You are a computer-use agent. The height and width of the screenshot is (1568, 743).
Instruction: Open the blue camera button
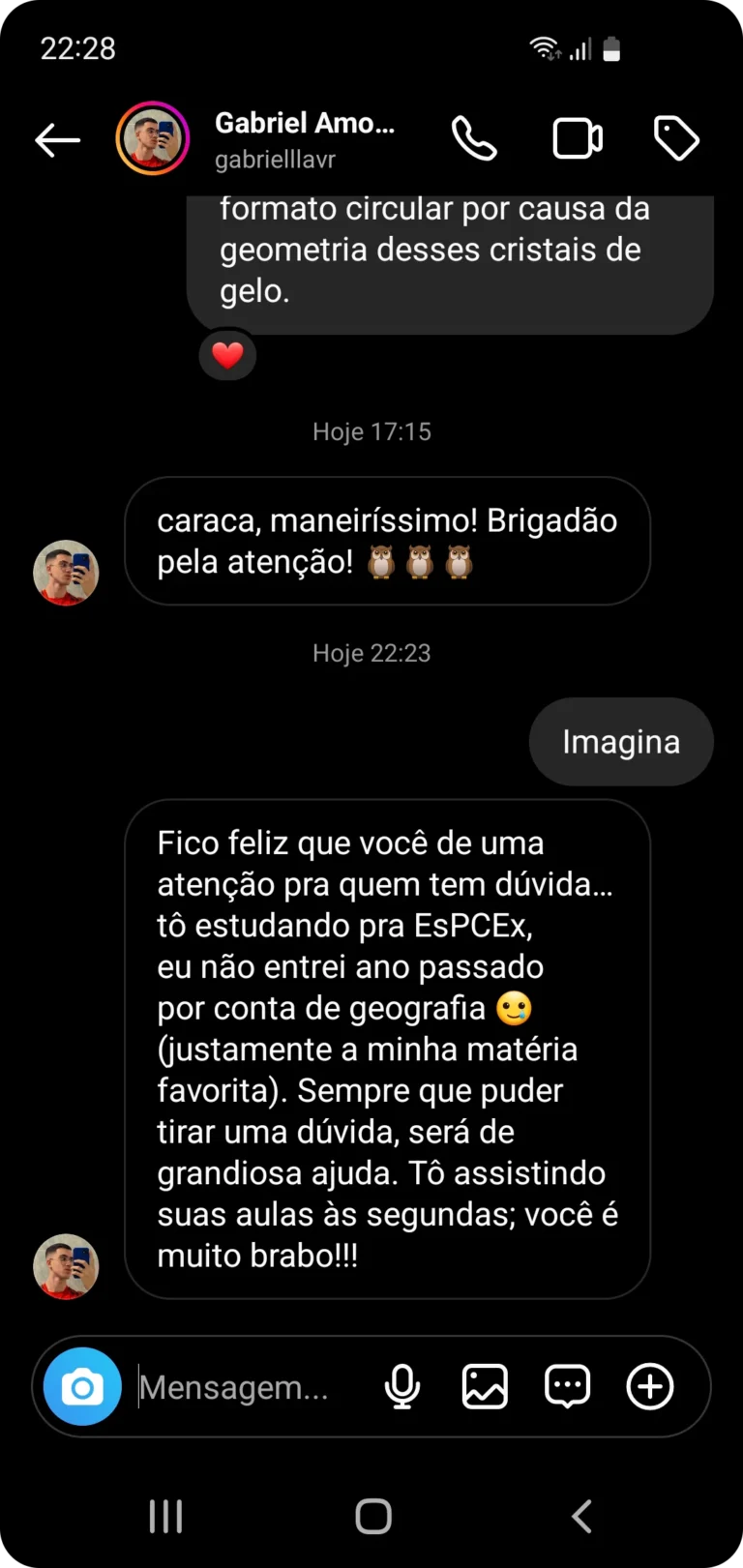click(83, 1387)
